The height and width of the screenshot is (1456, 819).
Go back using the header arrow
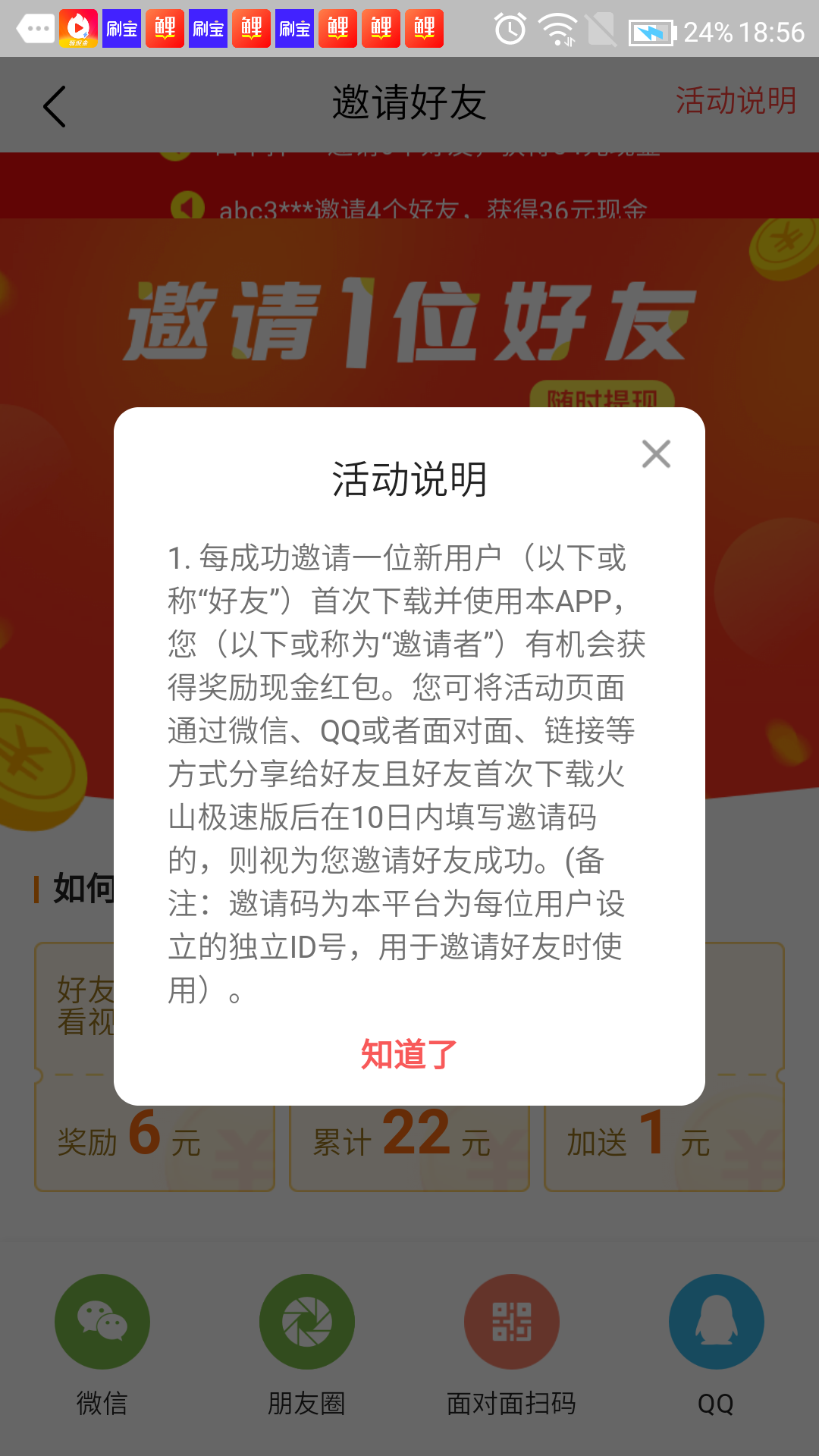coord(55,106)
